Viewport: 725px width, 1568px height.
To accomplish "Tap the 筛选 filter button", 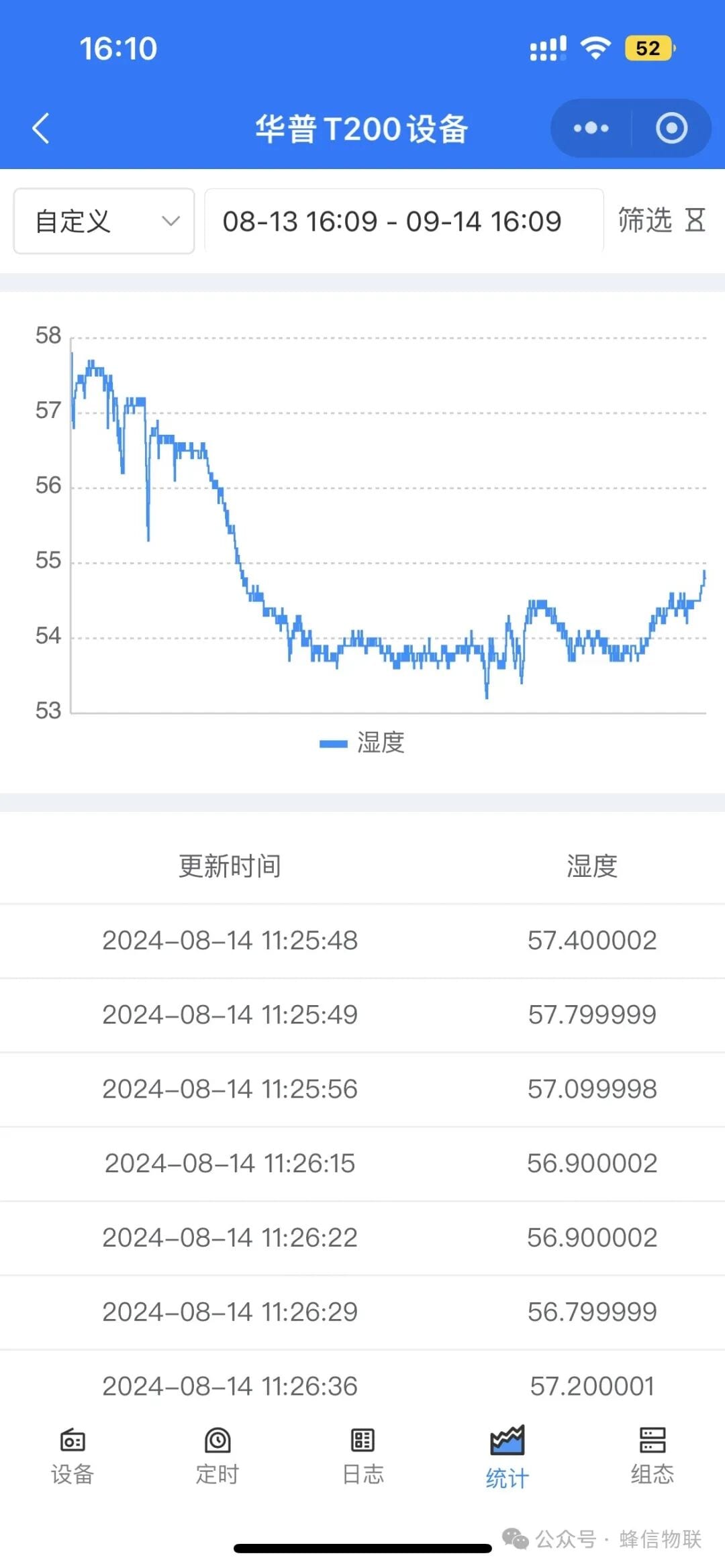I will pyautogui.click(x=661, y=220).
